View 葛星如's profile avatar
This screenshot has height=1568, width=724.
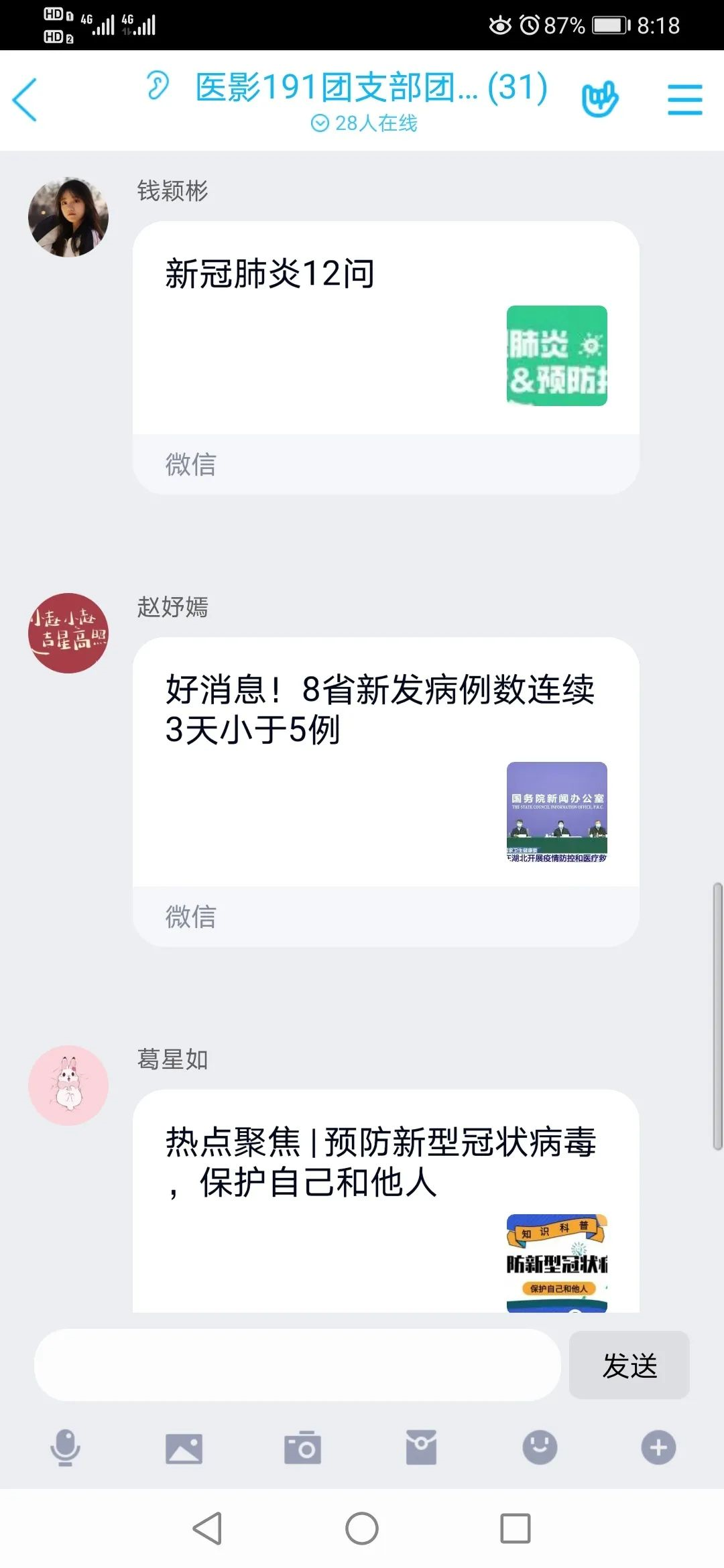point(68,1086)
